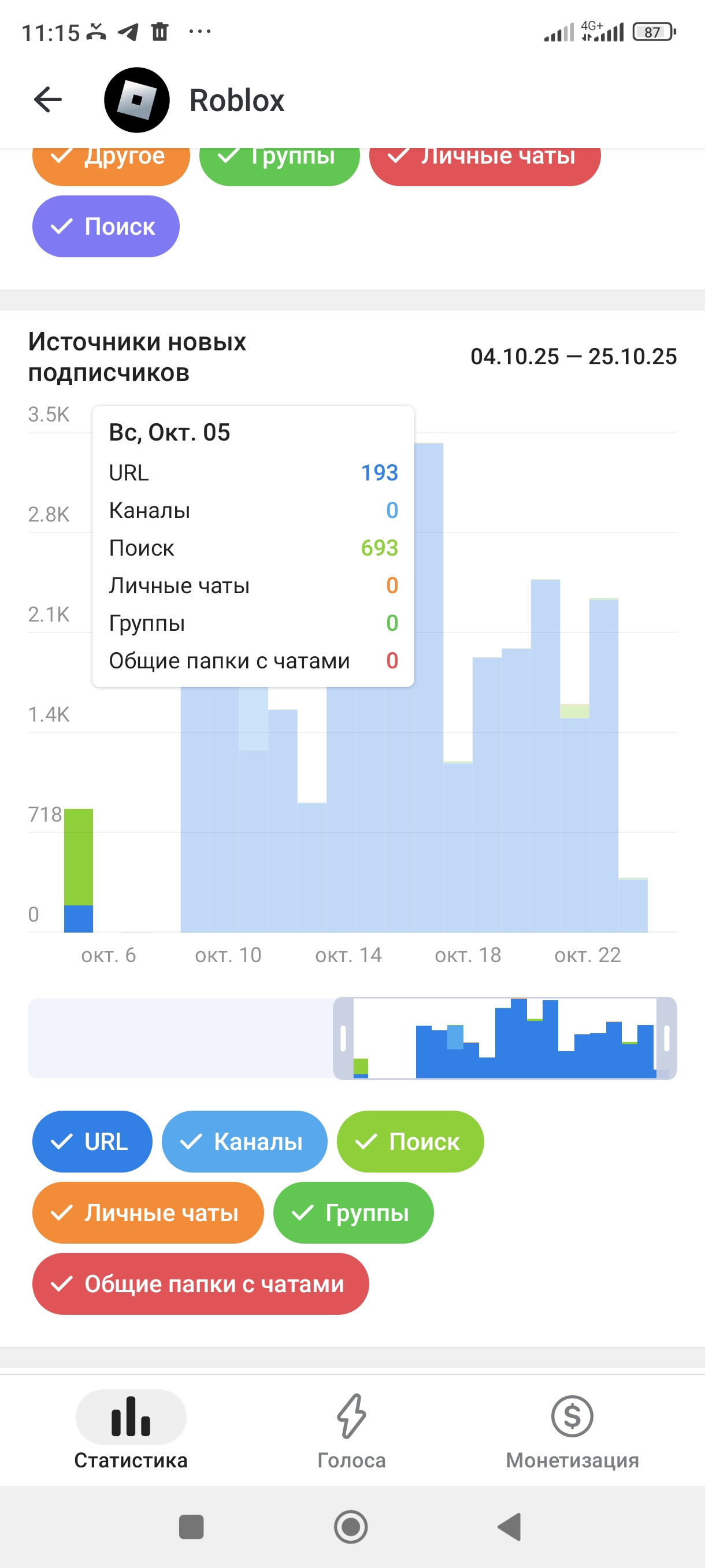This screenshot has height=1568, width=705.
Task: Toggle the Общие папки с чатами chip
Action: coord(200,1283)
